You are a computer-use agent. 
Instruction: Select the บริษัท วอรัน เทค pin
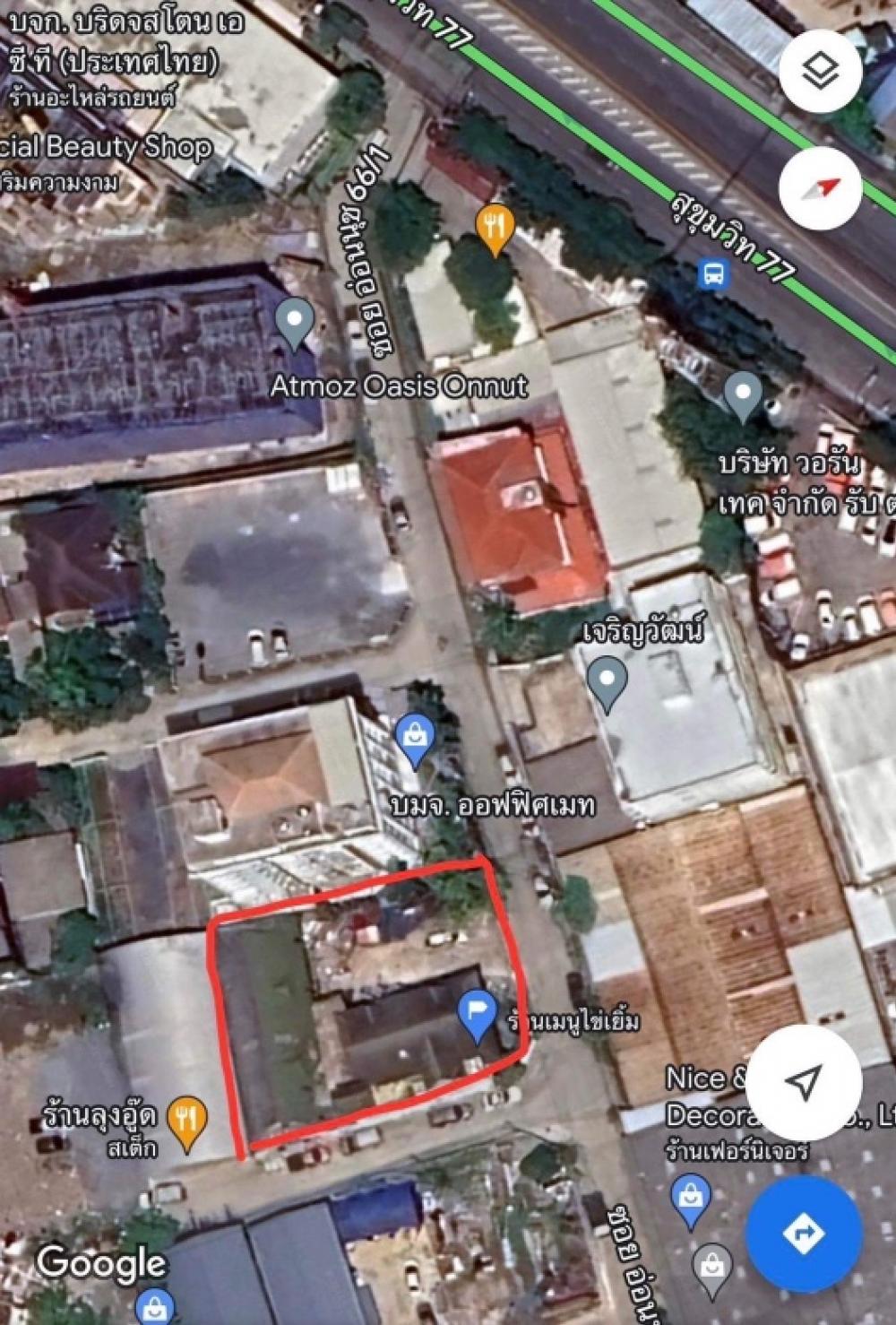coord(743,397)
